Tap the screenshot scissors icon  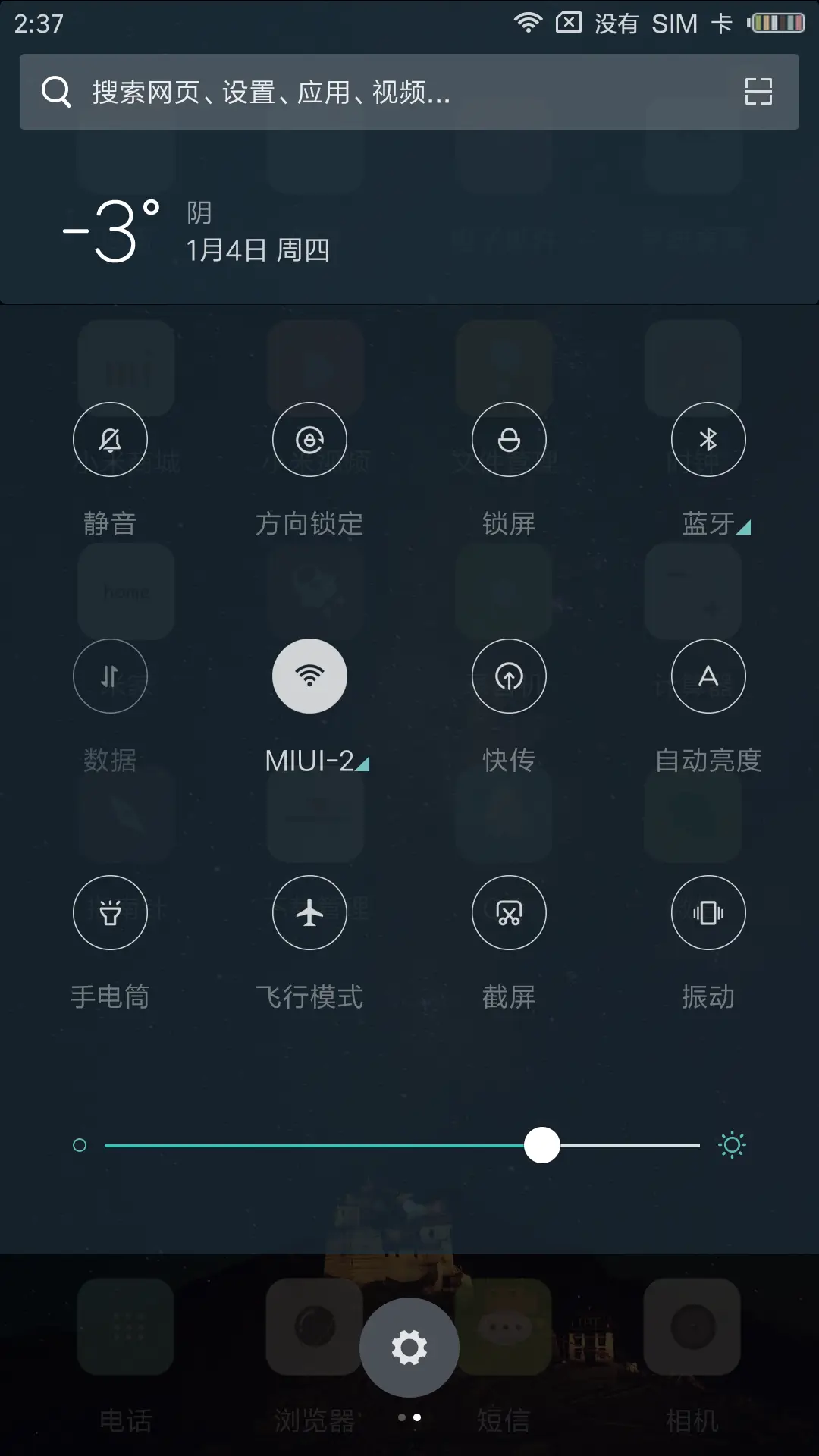click(509, 913)
